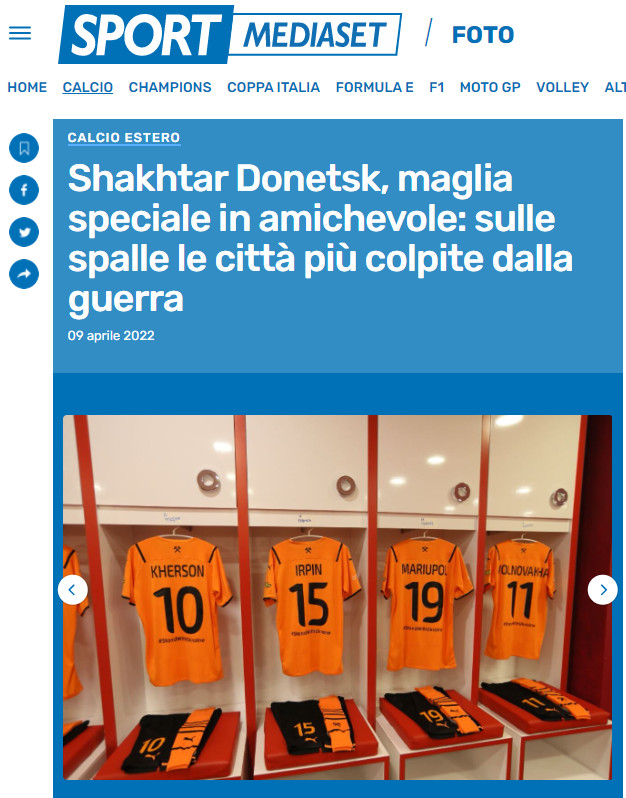Switch to the VOLLEY tab
The height and width of the screenshot is (798, 626).
(562, 87)
